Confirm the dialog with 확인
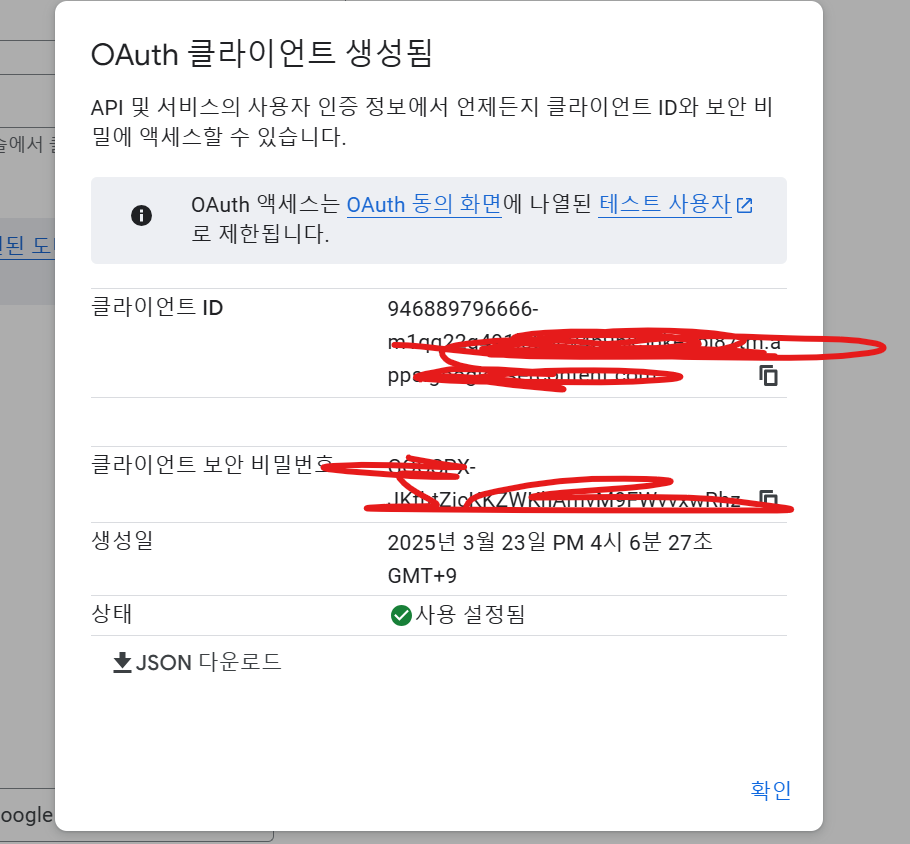This screenshot has width=910, height=844. click(x=770, y=790)
